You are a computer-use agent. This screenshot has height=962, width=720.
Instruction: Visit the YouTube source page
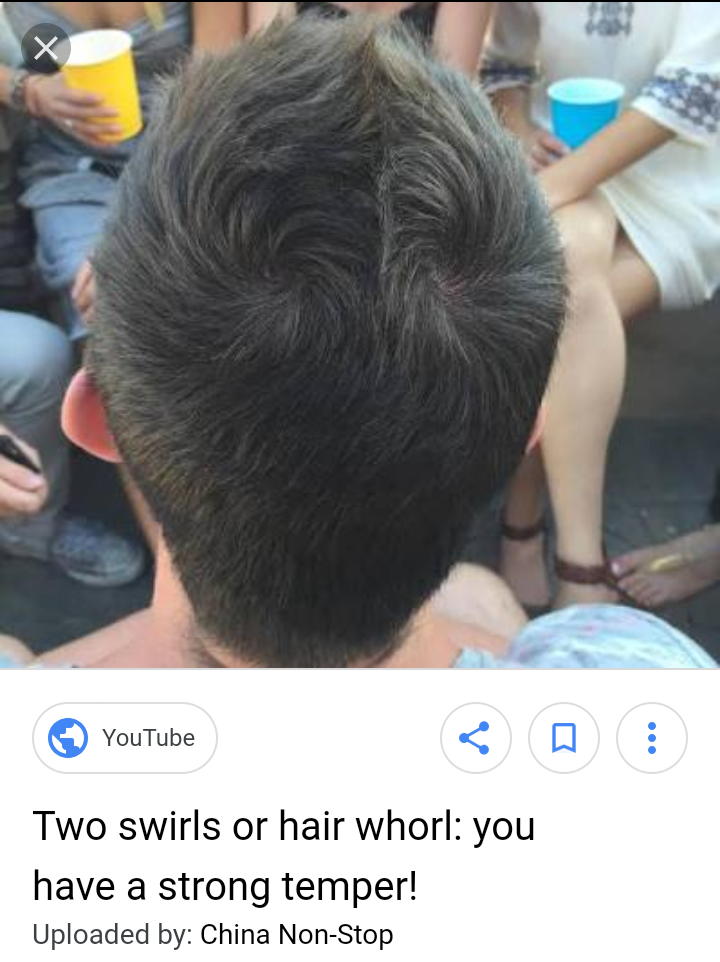click(125, 738)
